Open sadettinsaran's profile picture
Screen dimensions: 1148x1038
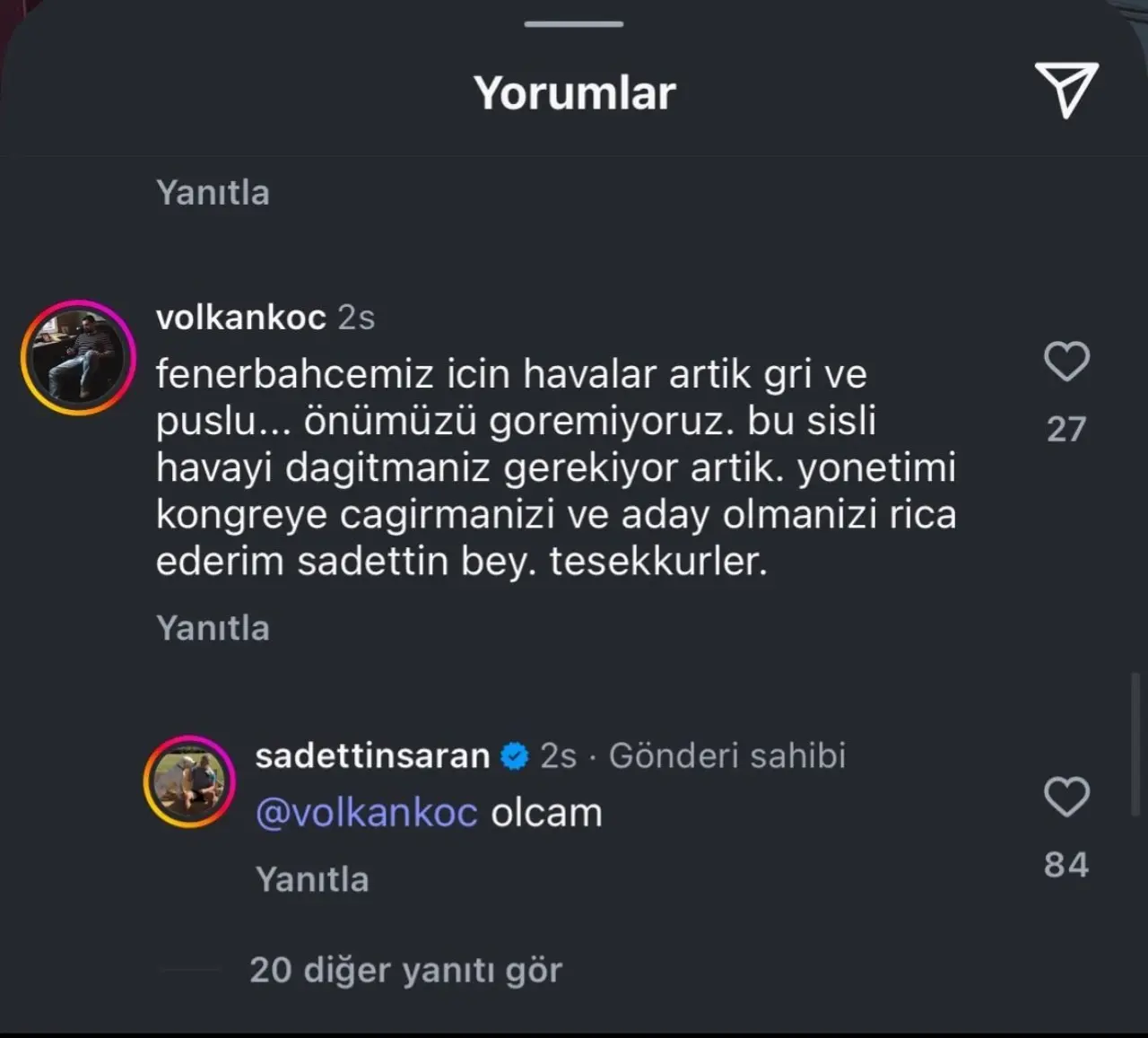click(189, 781)
